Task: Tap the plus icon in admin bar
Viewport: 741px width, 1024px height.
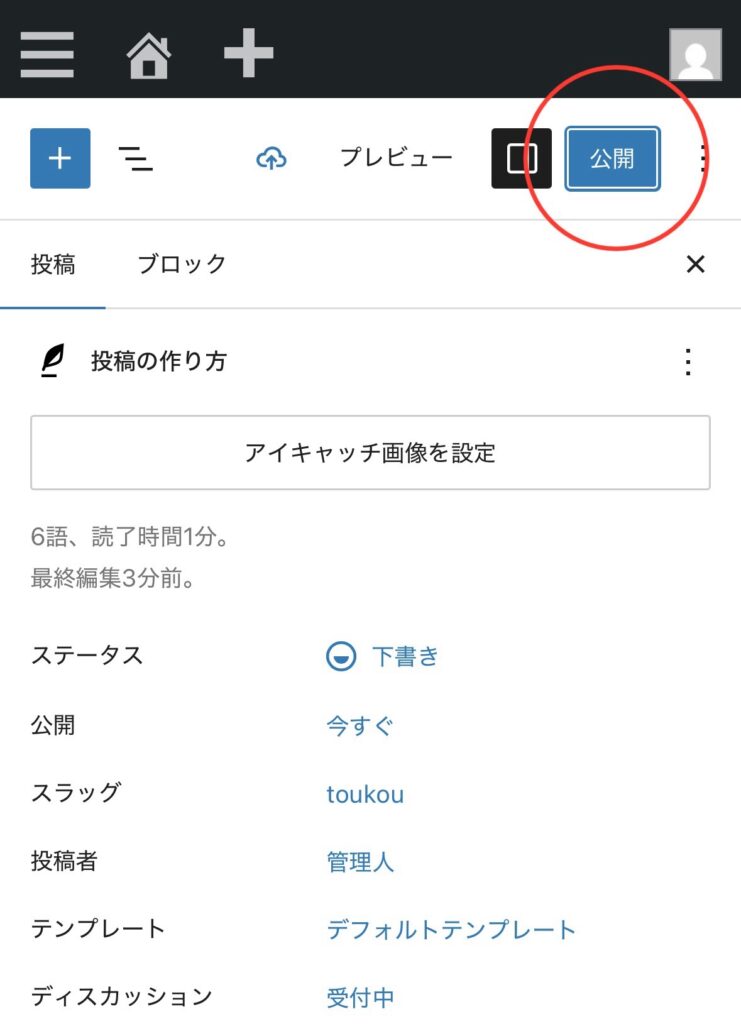Action: (x=248, y=53)
